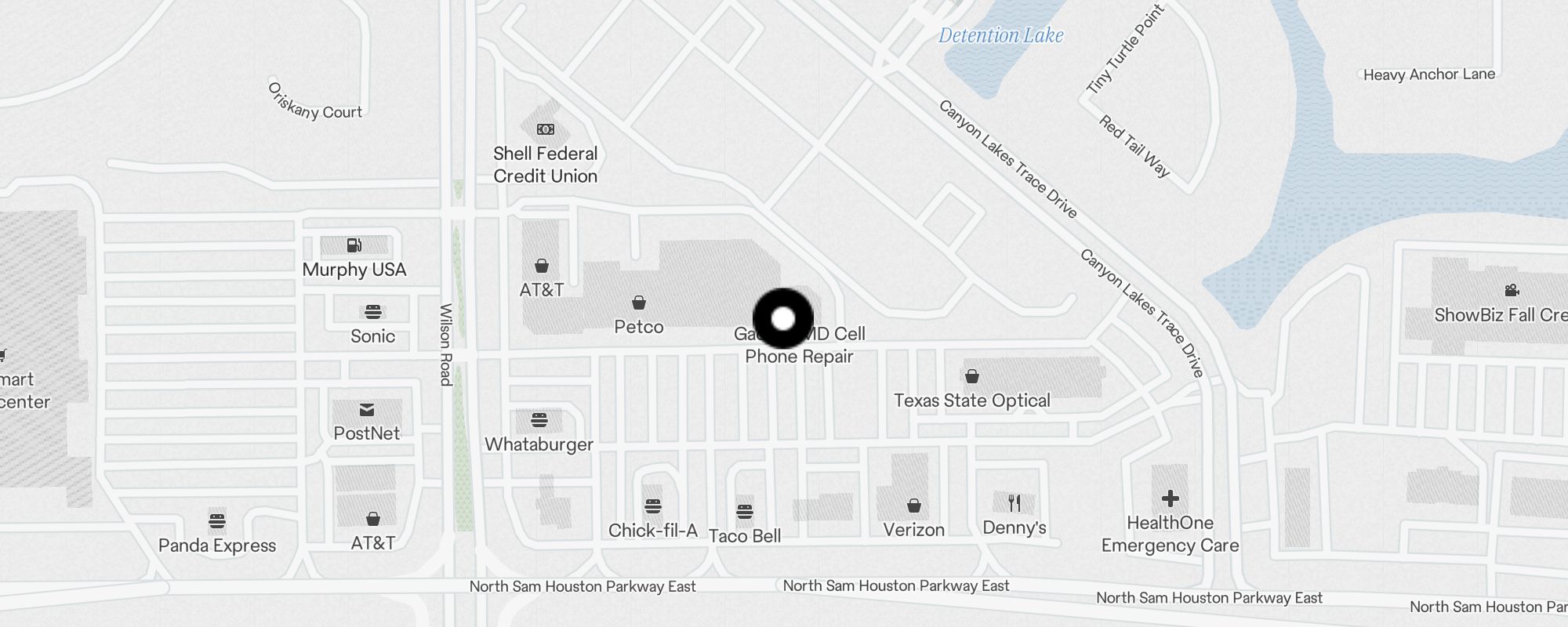Tap the Chick-fil-A restaurant marker

point(653,506)
